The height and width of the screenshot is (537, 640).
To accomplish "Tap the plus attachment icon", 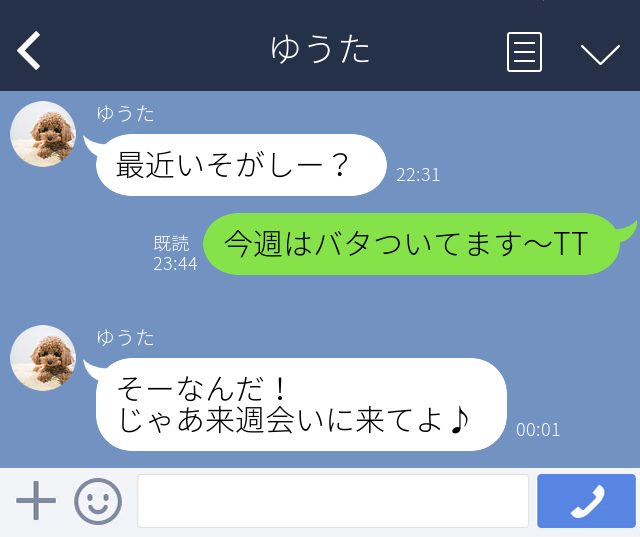I will pyautogui.click(x=36, y=501).
